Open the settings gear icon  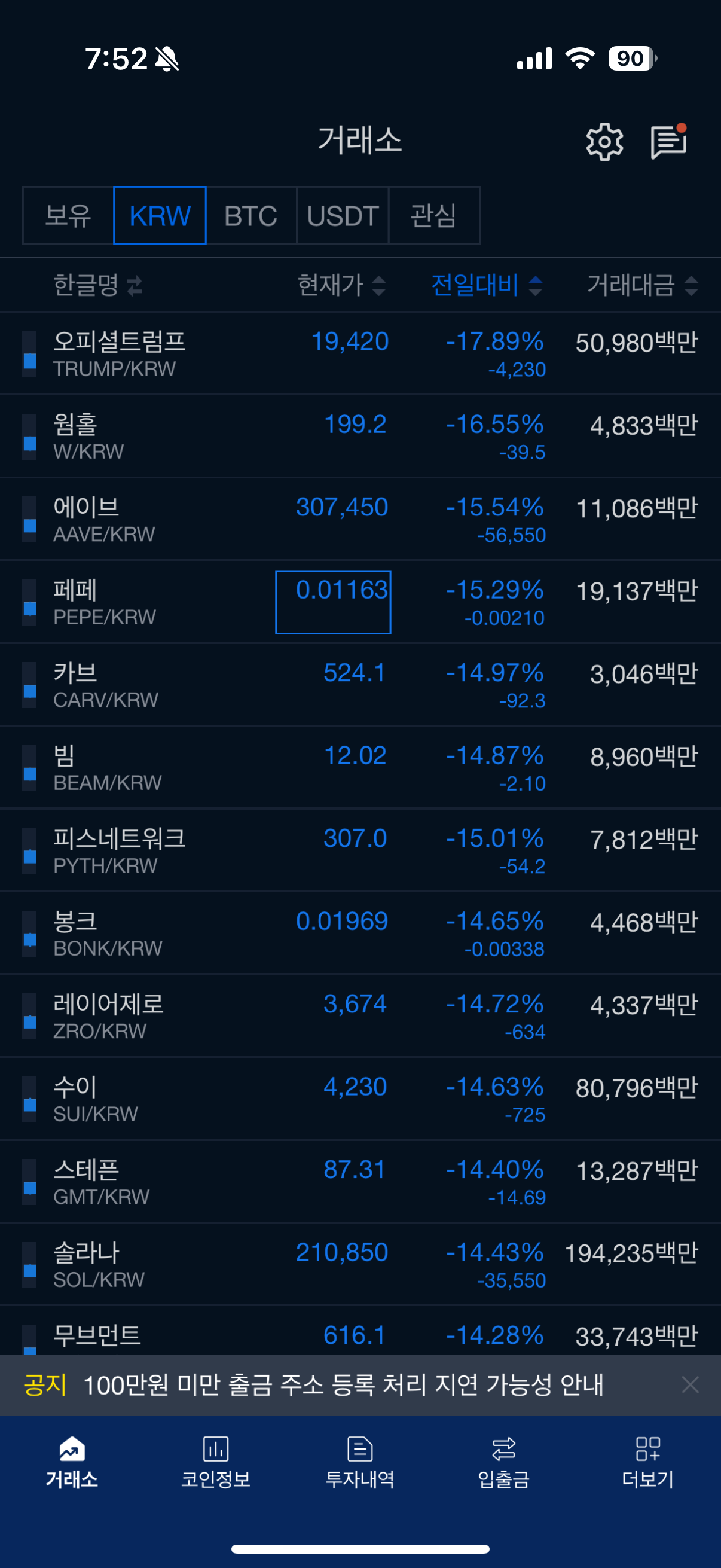coord(606,141)
